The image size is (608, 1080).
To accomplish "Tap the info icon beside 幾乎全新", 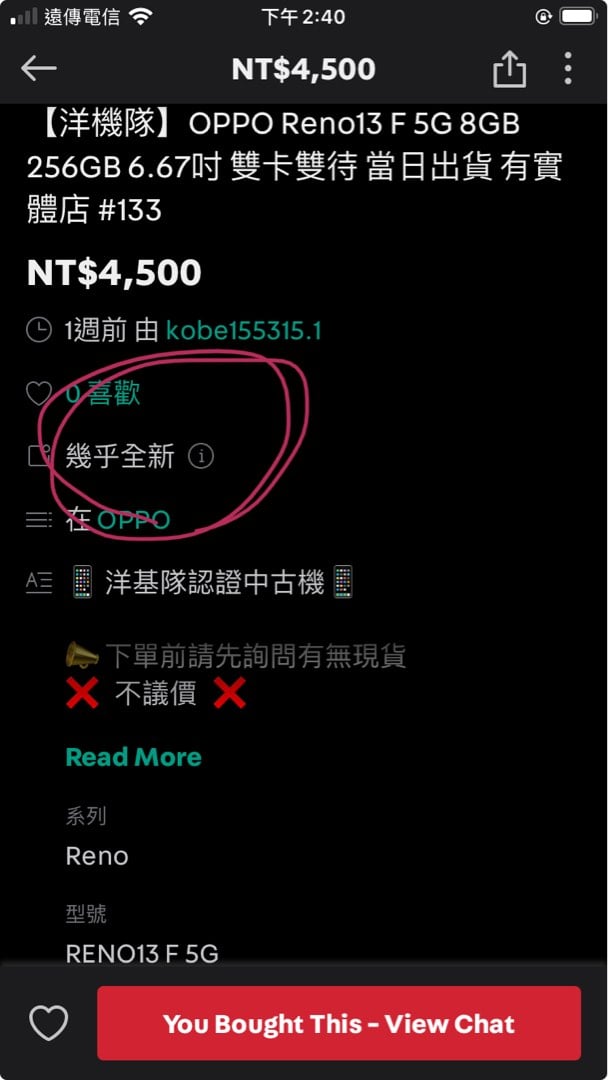I will click(x=201, y=457).
